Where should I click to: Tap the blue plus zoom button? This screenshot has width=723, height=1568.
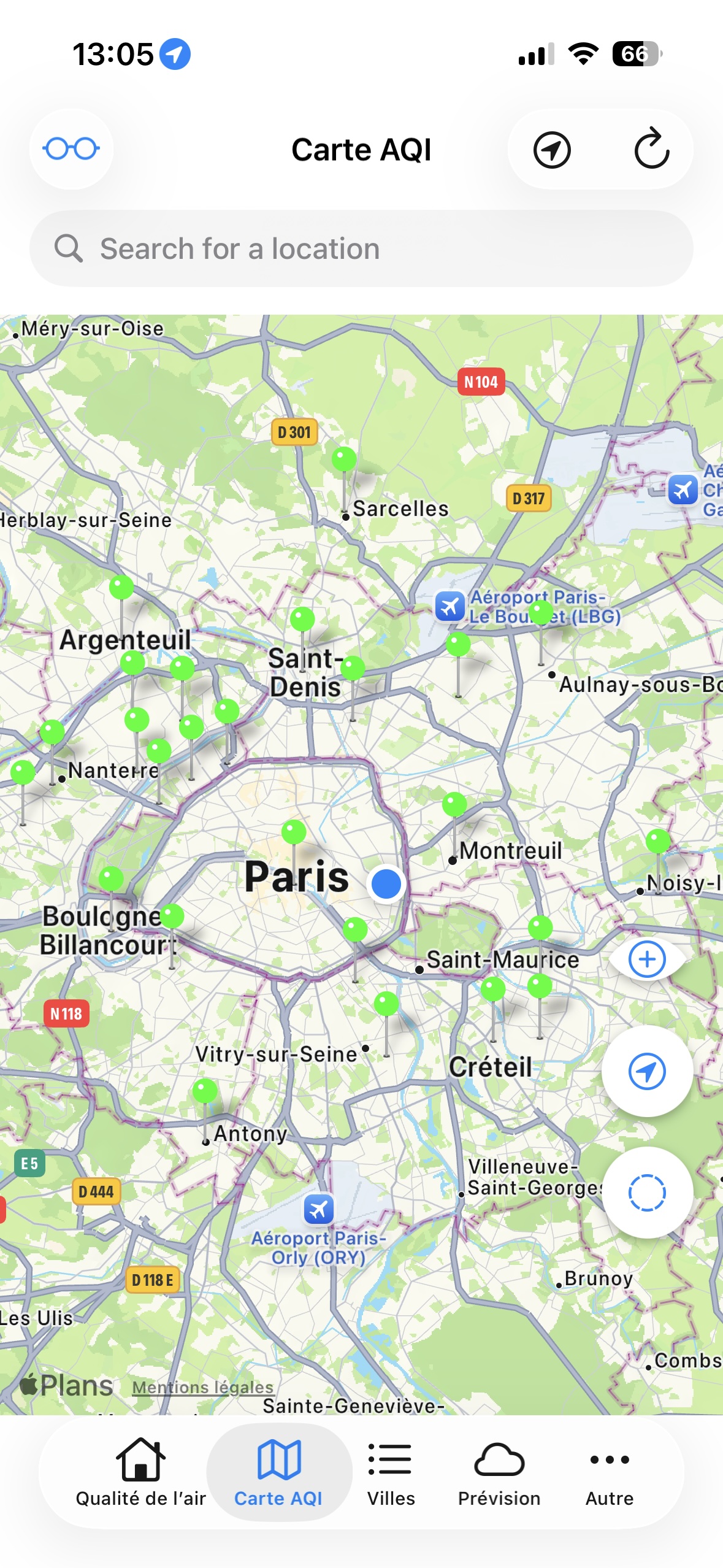(x=647, y=959)
